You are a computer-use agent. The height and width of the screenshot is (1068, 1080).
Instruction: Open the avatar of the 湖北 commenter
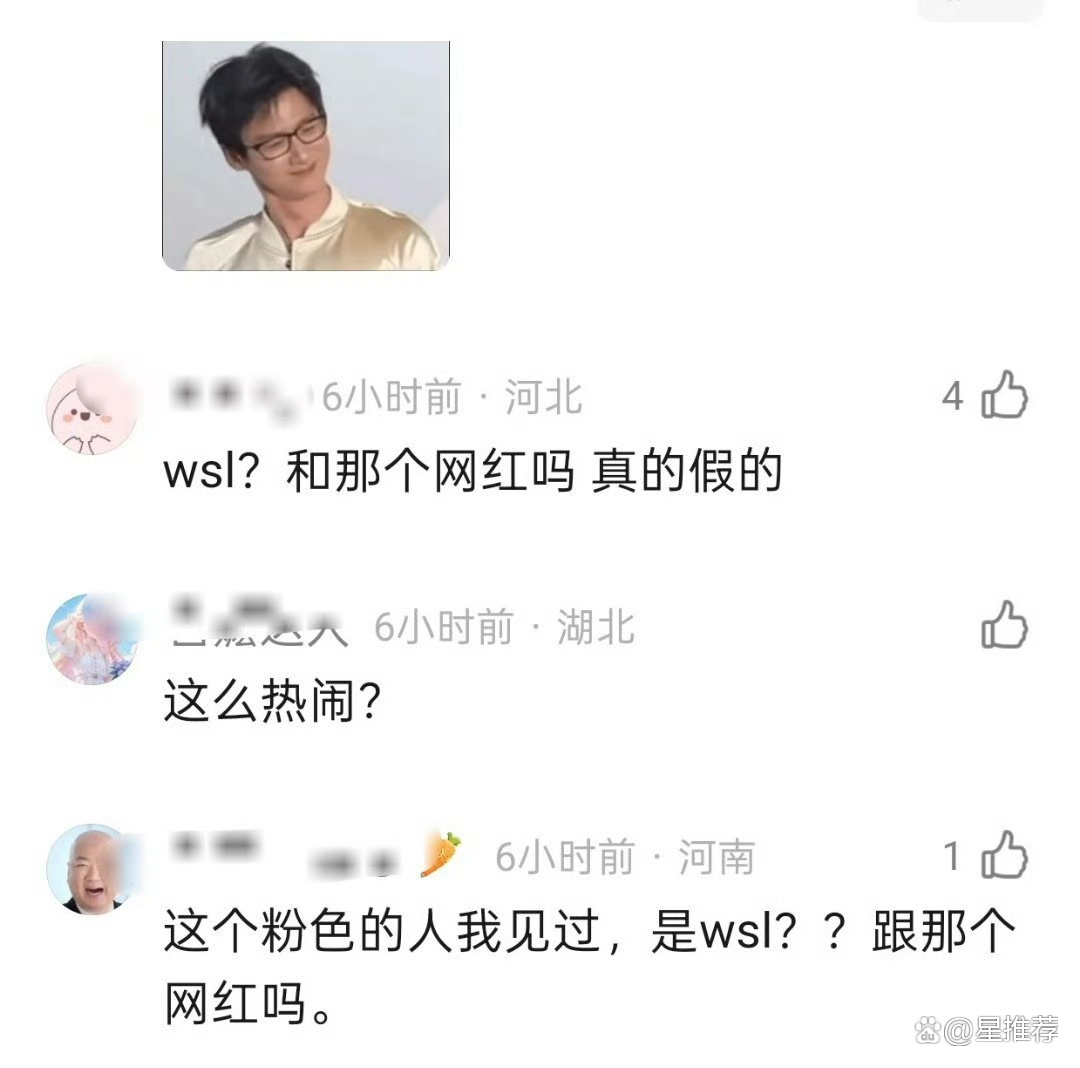pyautogui.click(x=92, y=639)
